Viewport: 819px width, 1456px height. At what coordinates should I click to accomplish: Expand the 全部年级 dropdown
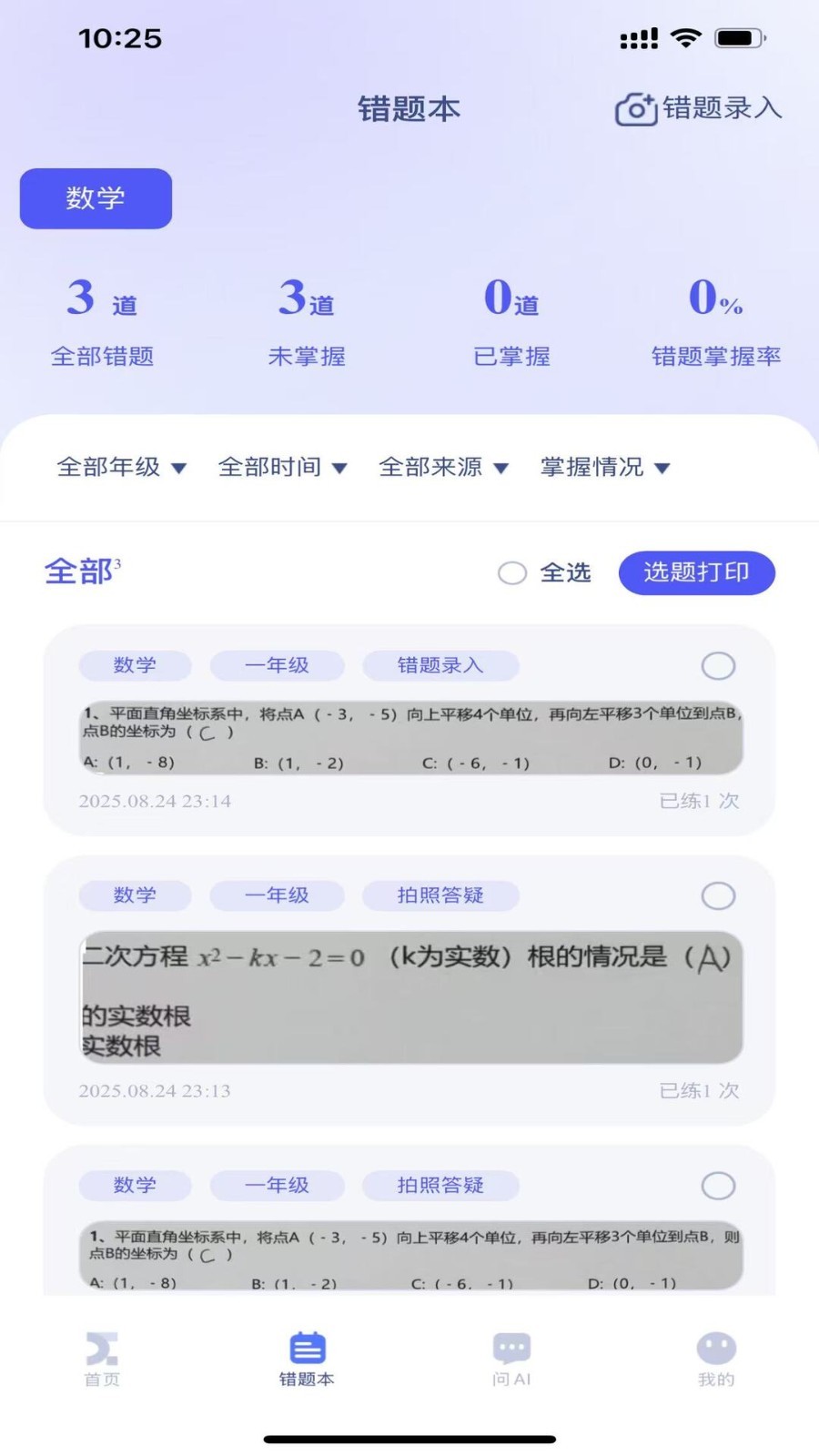(121, 468)
